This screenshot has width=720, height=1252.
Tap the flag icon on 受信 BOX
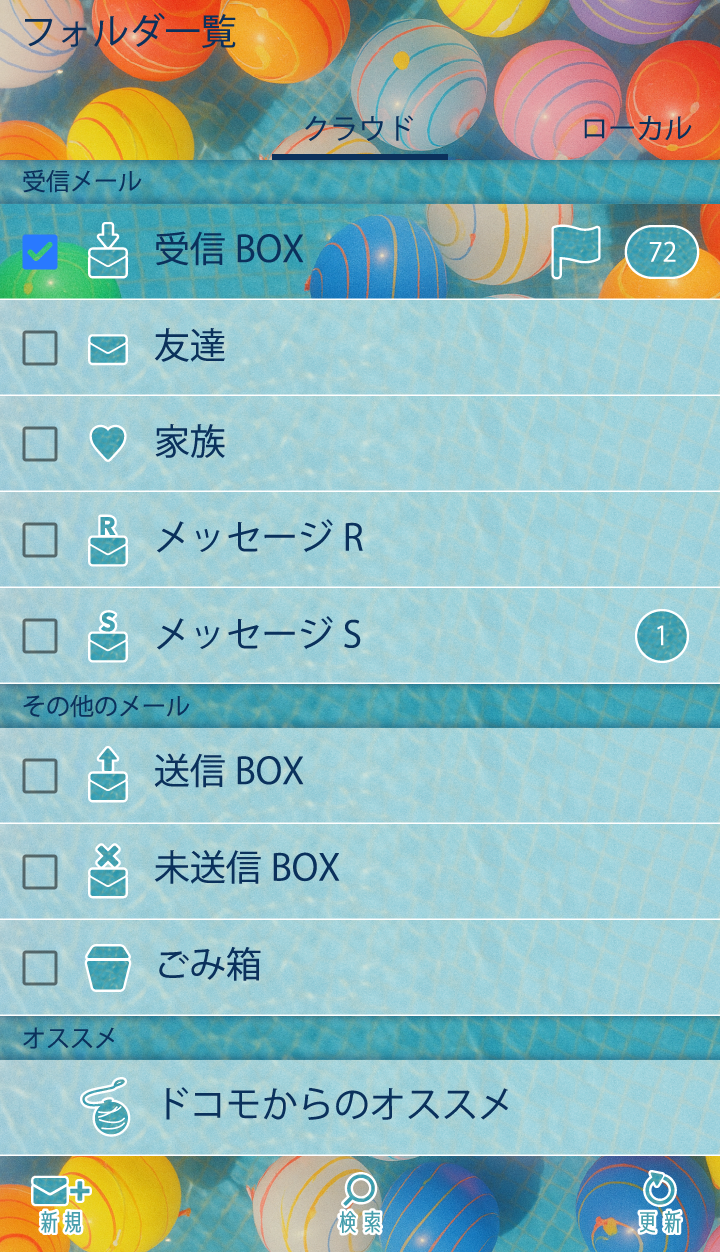click(x=576, y=251)
